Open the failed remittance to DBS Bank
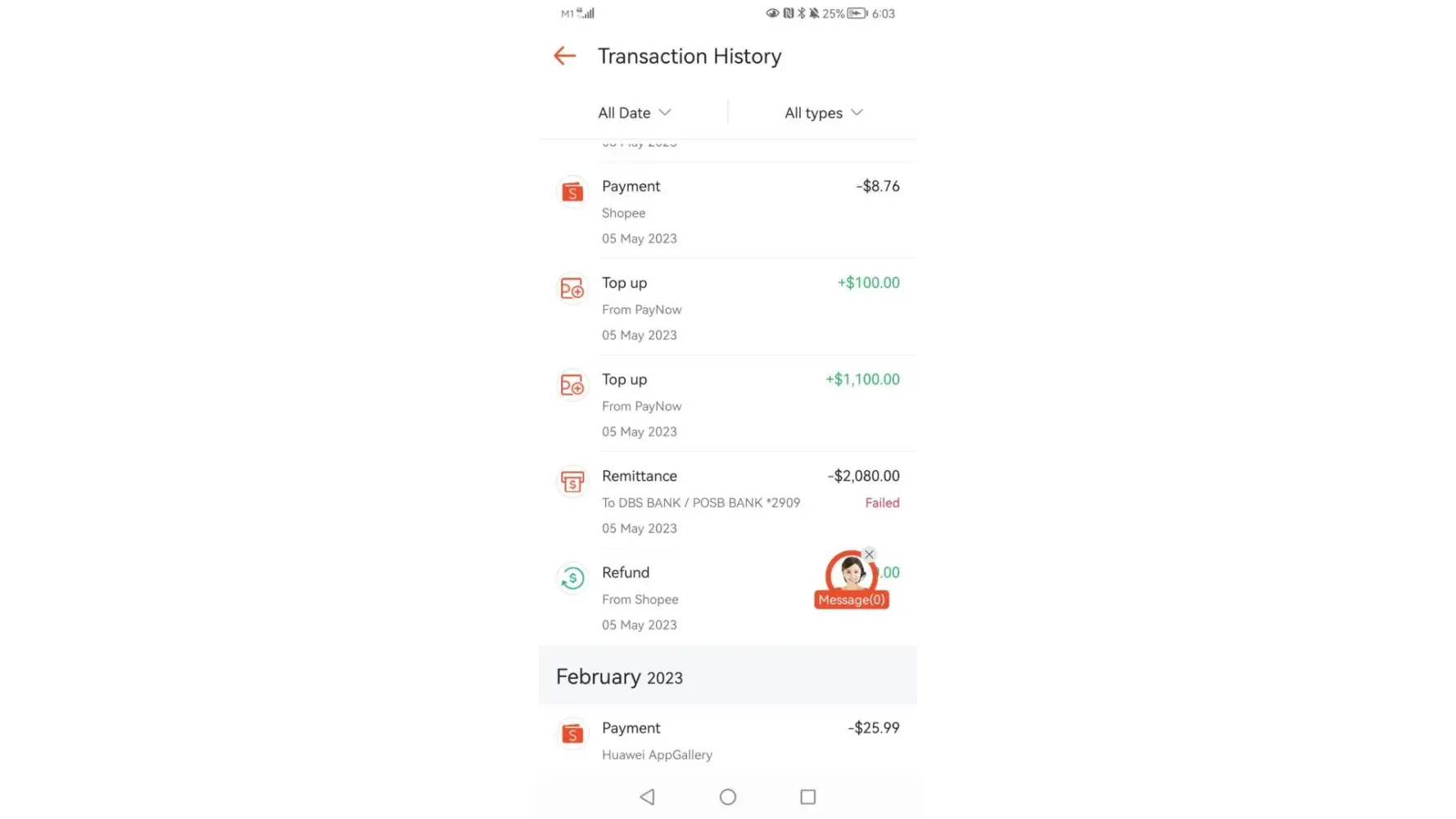This screenshot has width=1456, height=819. point(727,501)
